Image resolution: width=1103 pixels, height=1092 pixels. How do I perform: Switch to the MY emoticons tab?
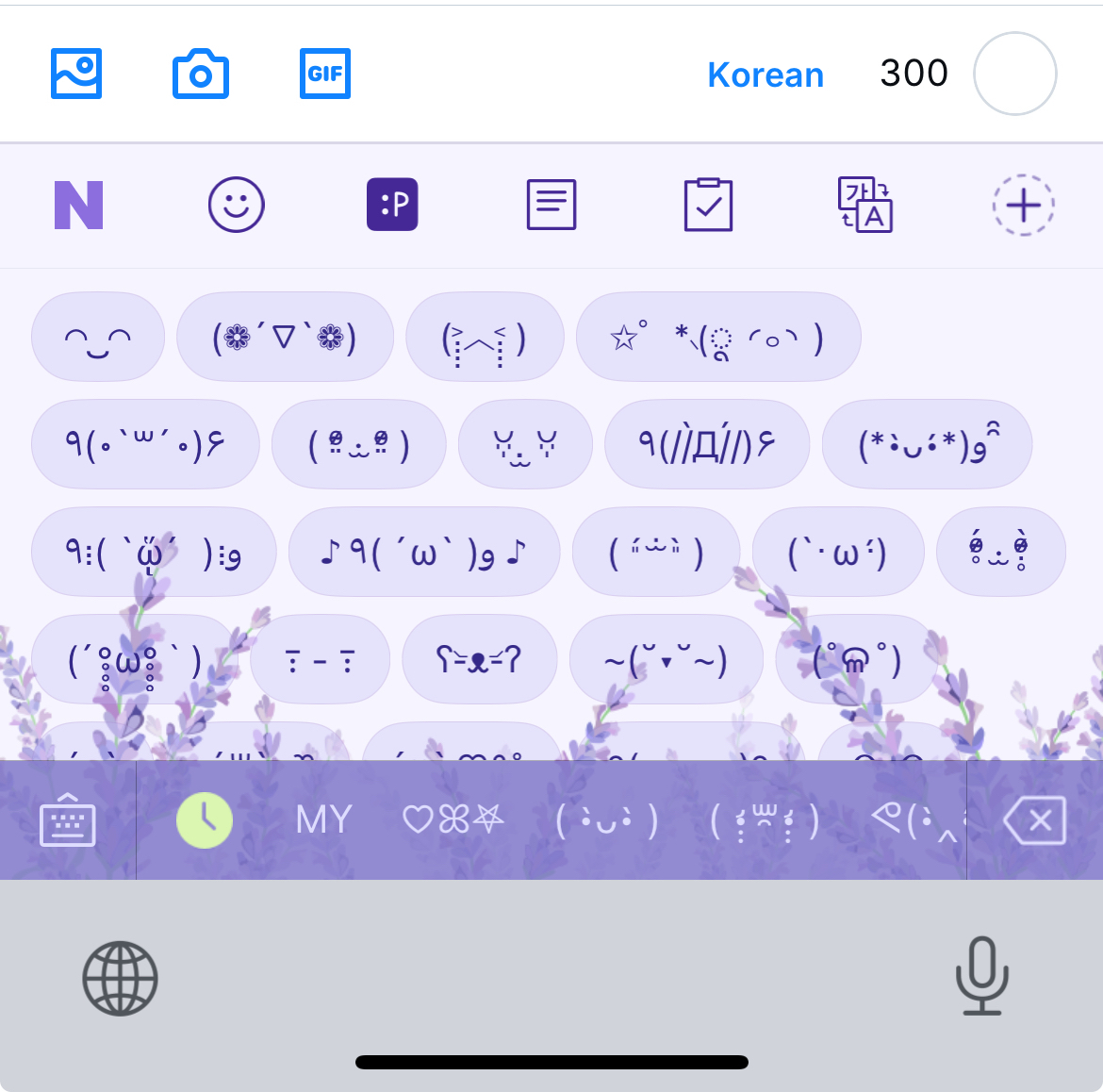coord(323,820)
